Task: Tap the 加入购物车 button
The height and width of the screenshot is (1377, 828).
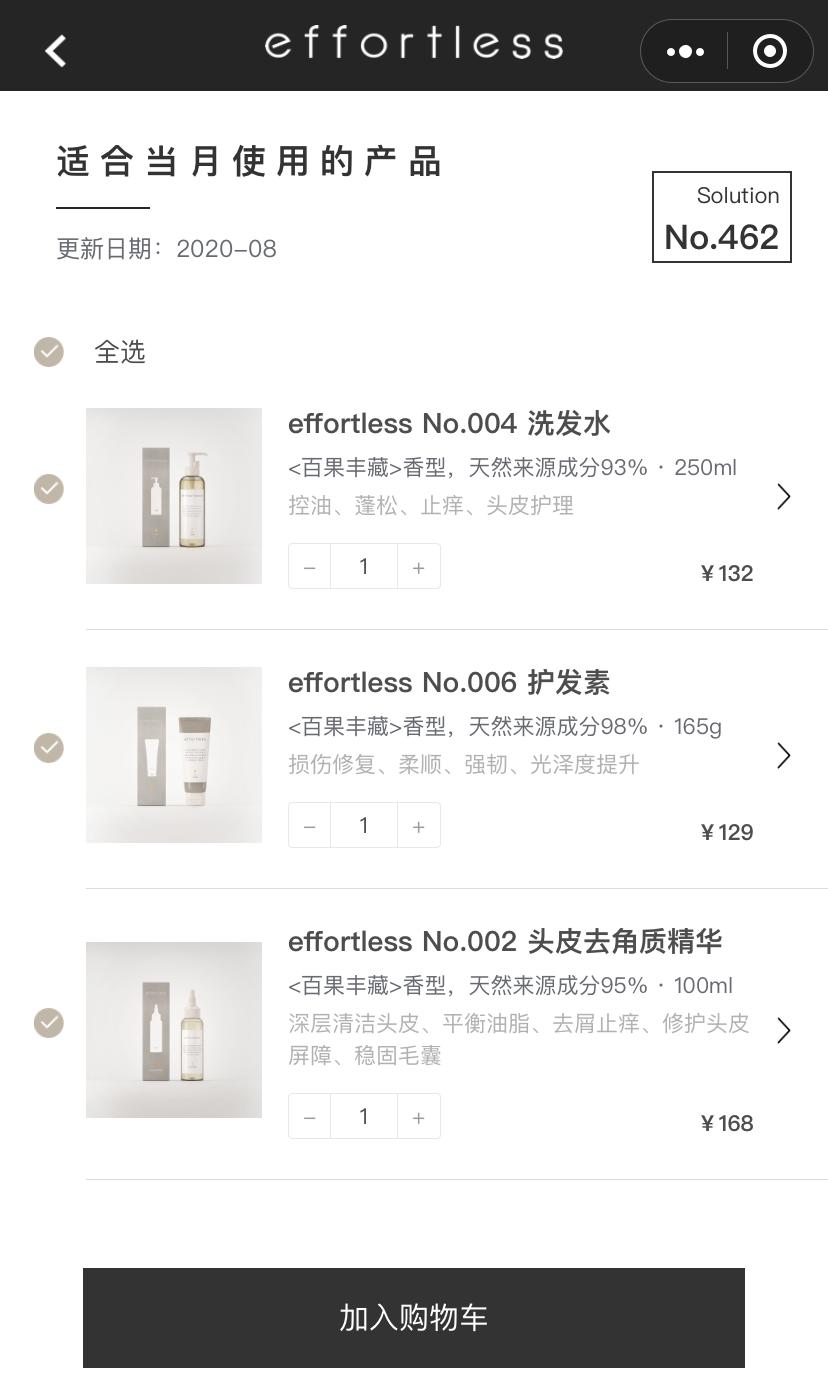Action: click(x=413, y=1317)
